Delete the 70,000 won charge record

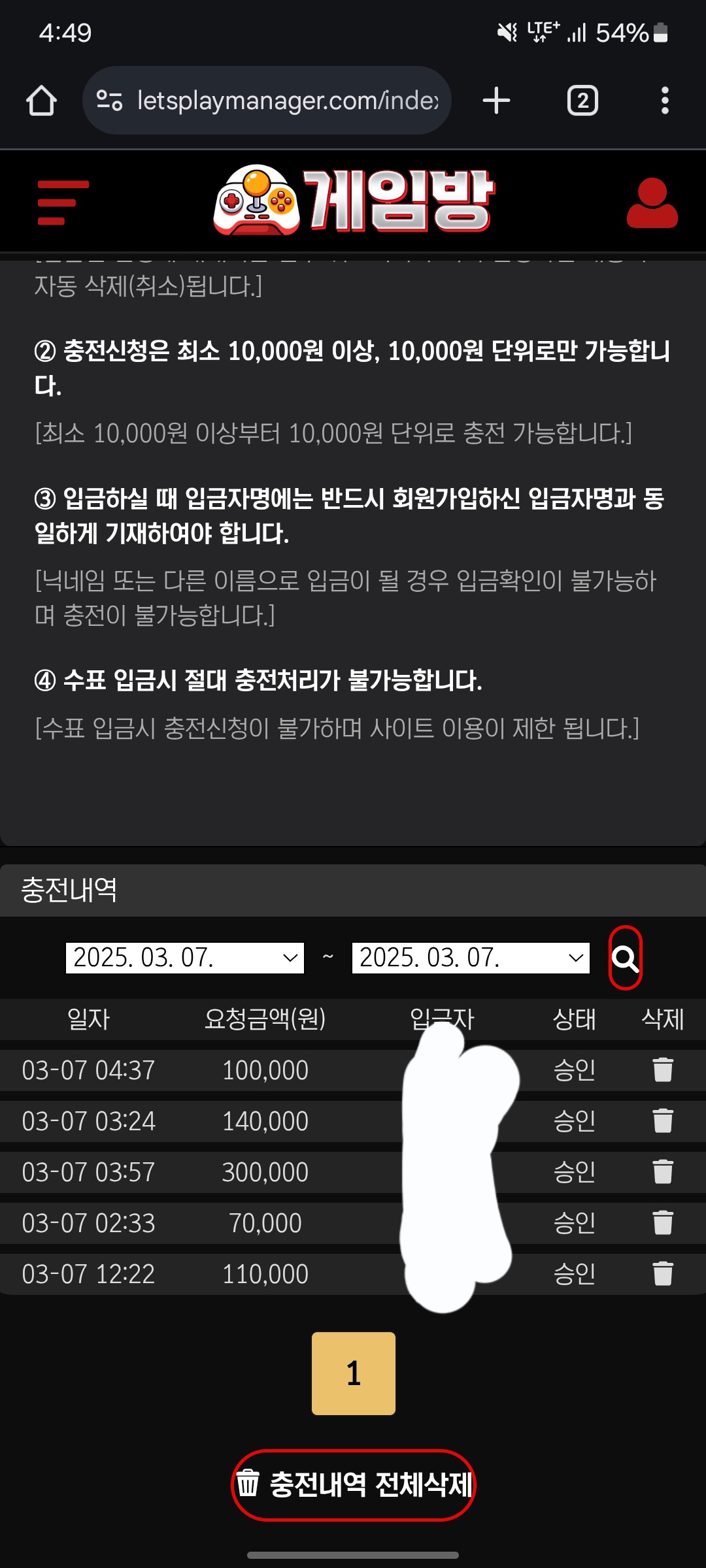(662, 1223)
